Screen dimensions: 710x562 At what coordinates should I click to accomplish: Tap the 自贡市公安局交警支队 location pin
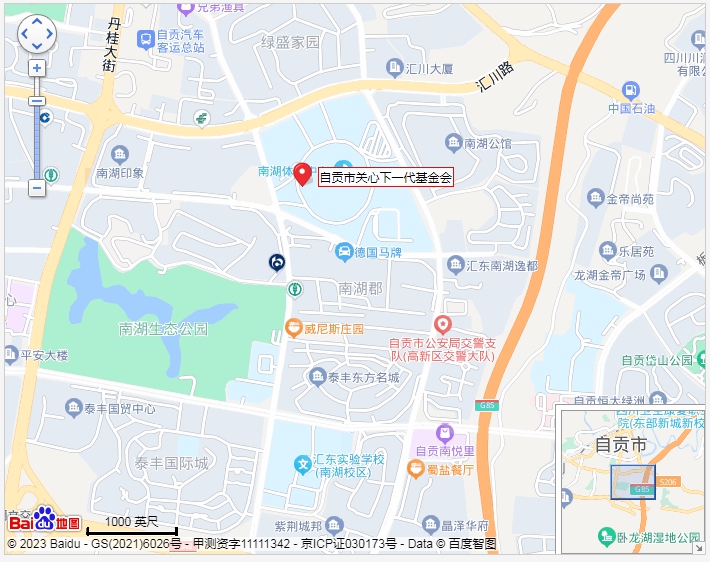(x=443, y=325)
